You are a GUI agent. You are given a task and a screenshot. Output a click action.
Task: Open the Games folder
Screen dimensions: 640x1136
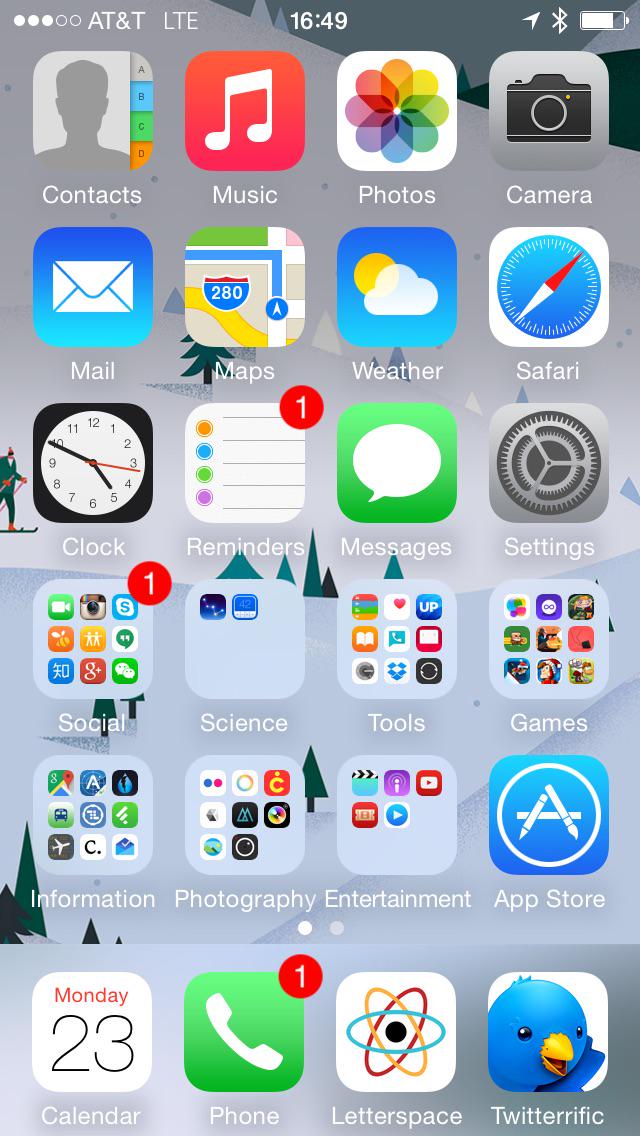pyautogui.click(x=548, y=639)
